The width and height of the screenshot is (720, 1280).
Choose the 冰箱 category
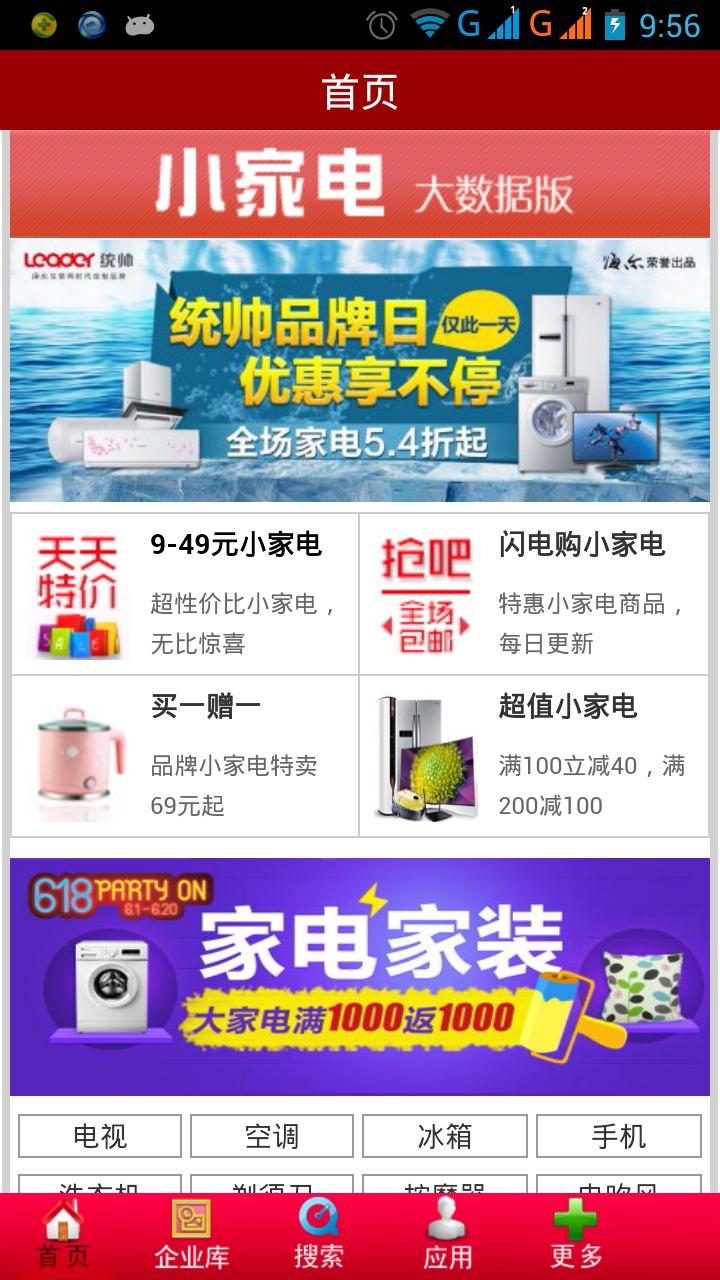pos(444,1136)
